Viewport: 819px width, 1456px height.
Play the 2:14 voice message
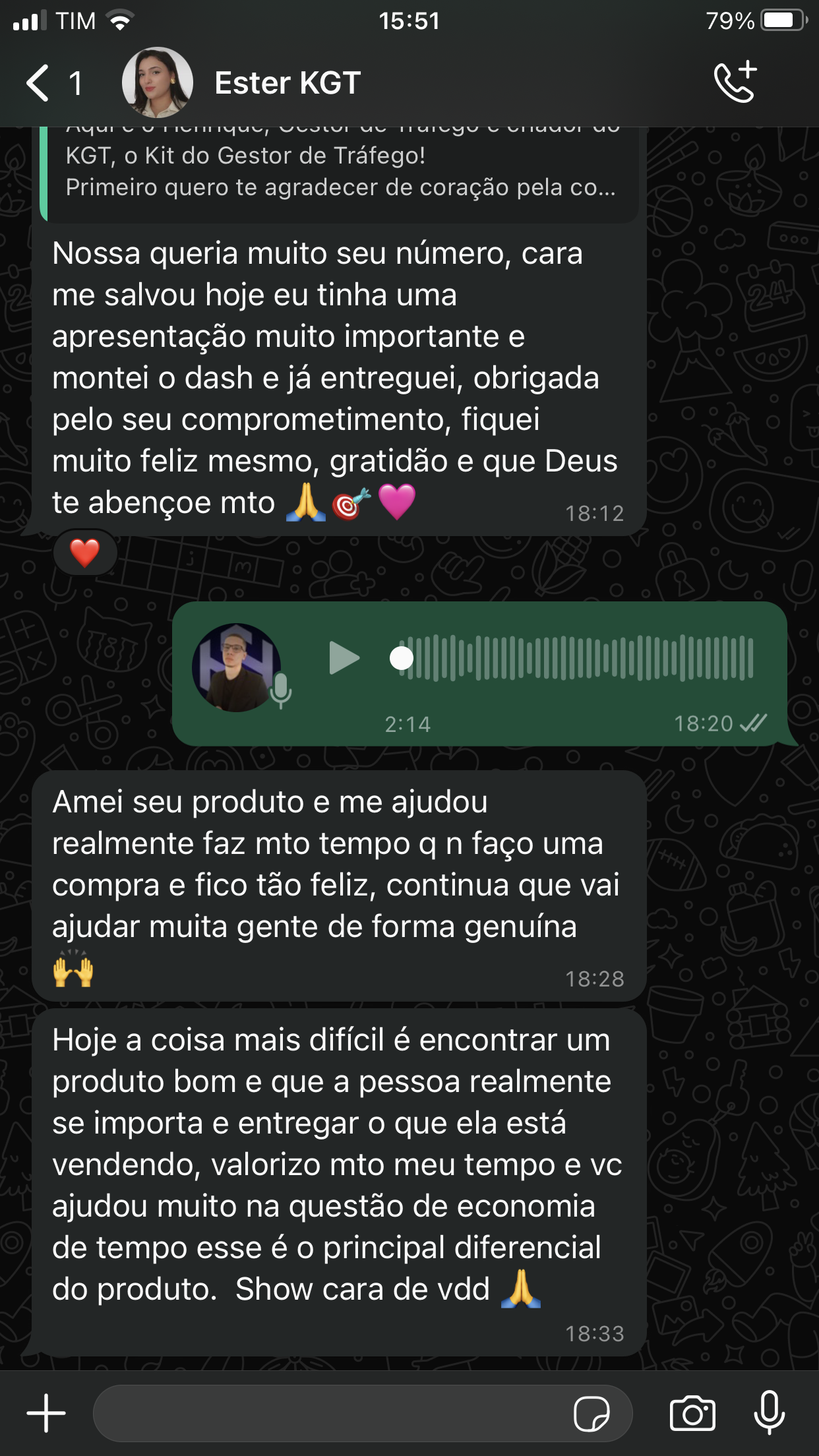pos(344,658)
